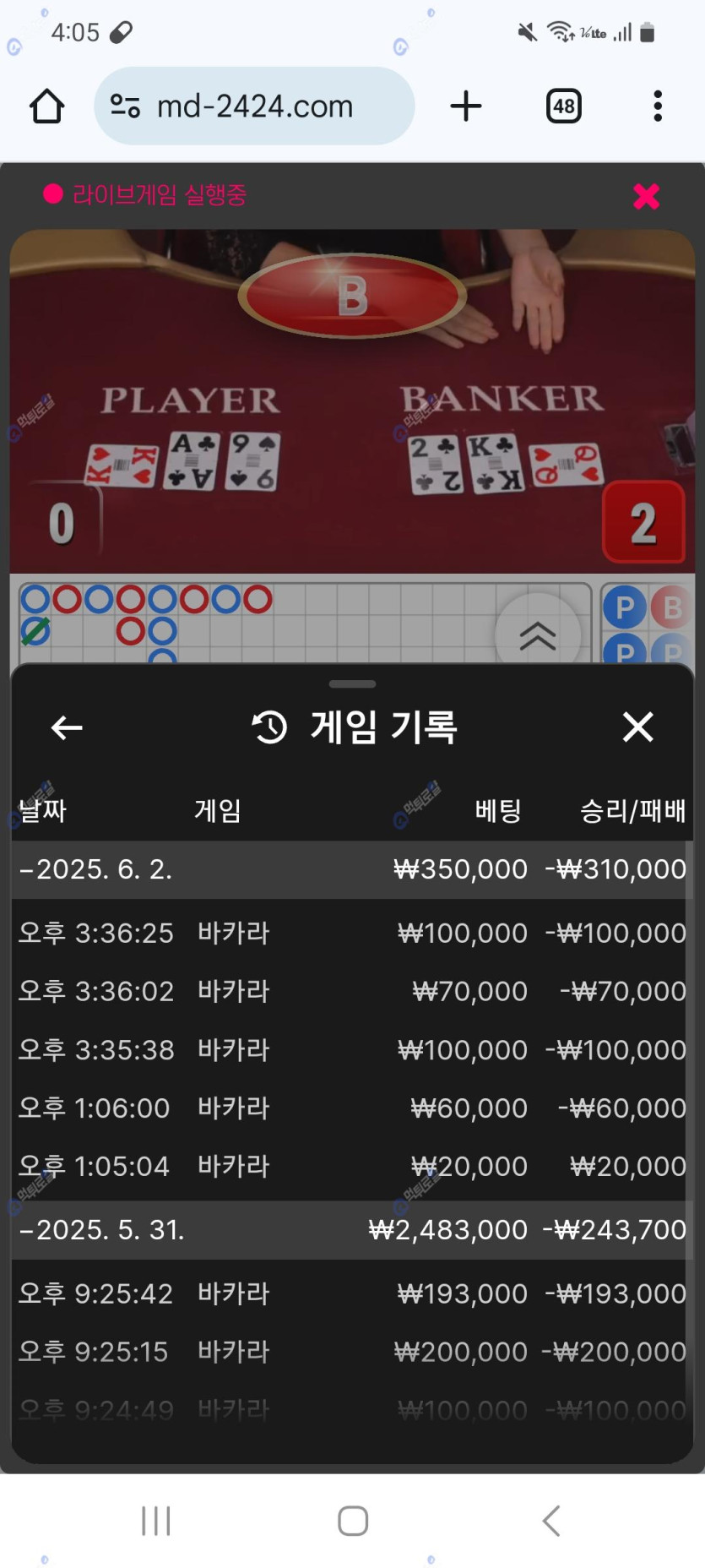Open the baccarat record at 오후 3:36:02
The height and width of the screenshot is (1568, 705).
(x=351, y=991)
